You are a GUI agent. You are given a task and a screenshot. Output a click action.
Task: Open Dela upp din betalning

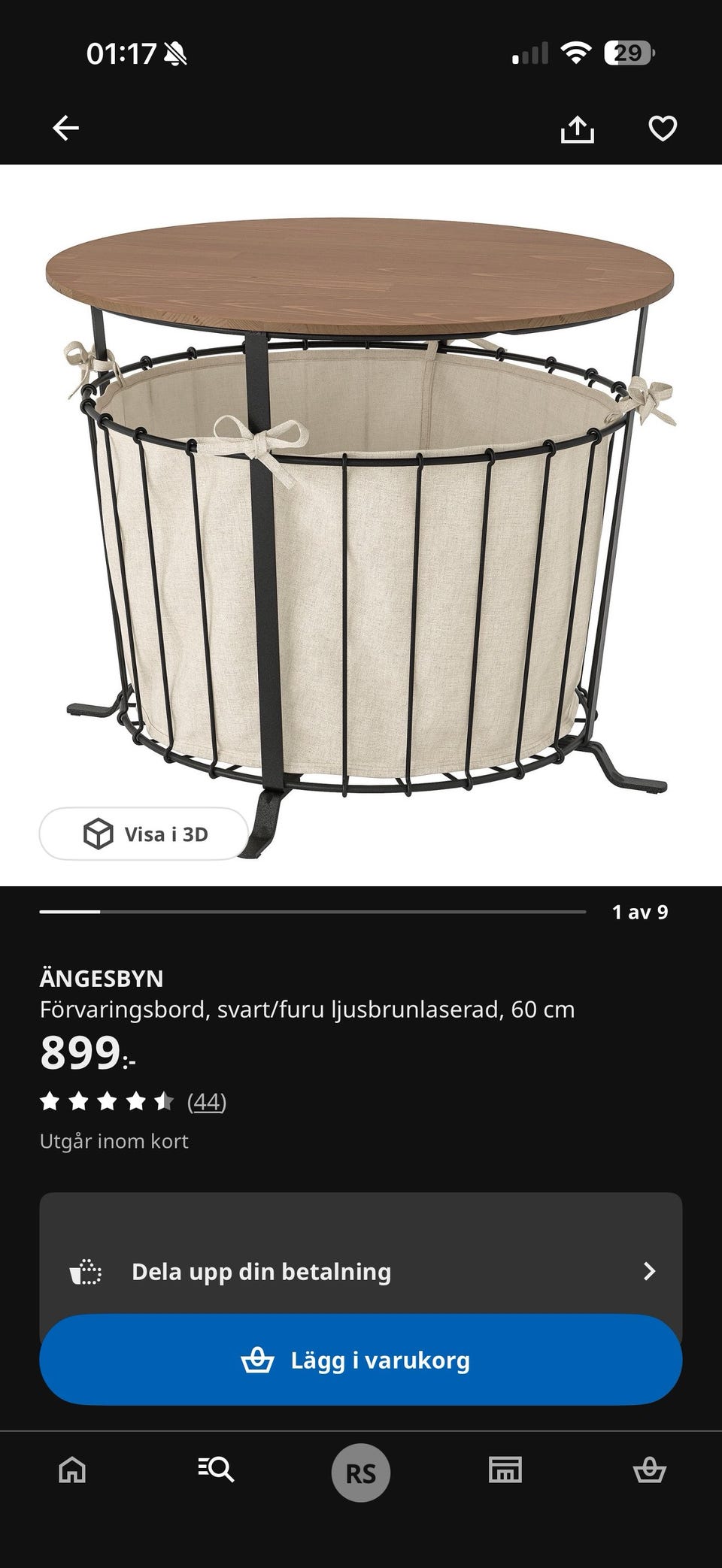click(x=361, y=1270)
